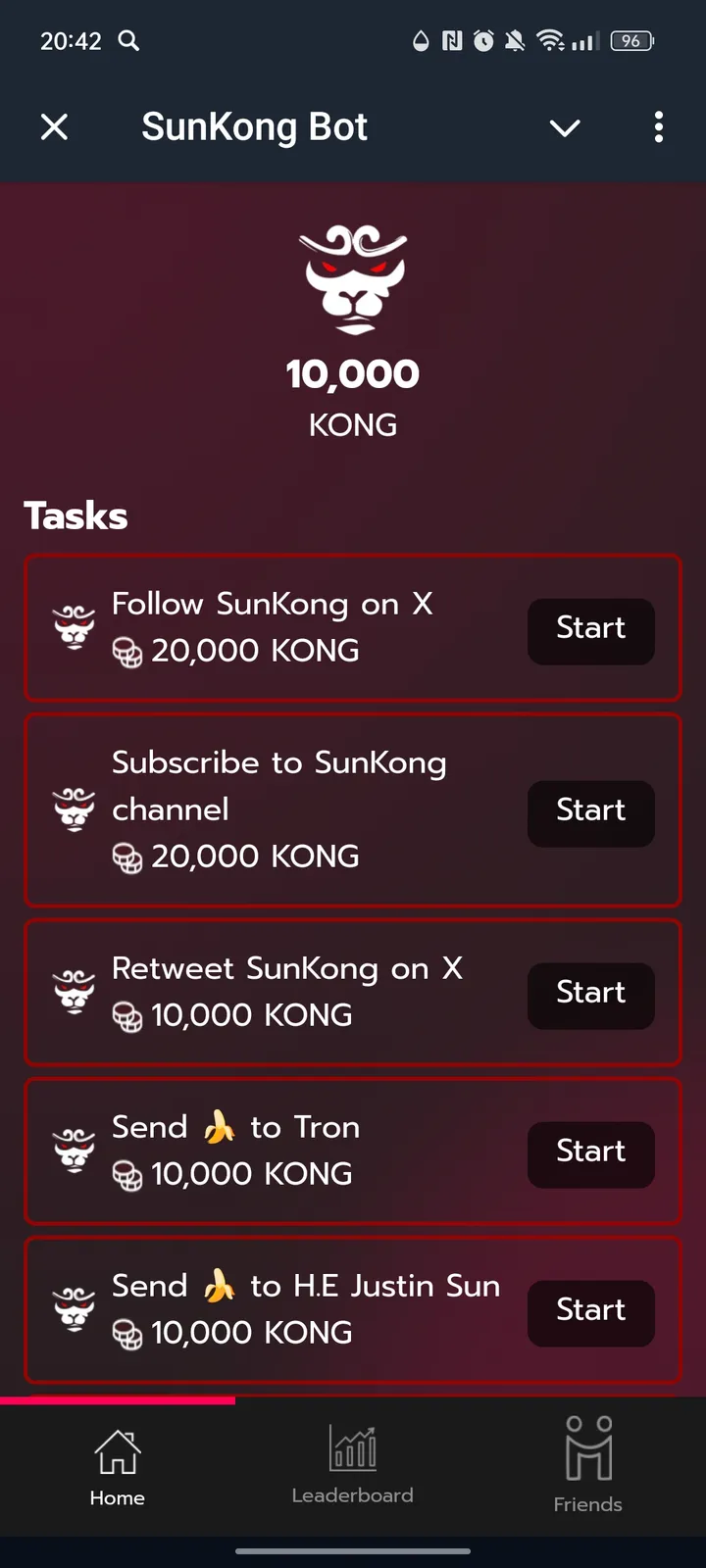This screenshot has width=706, height=1568.
Task: Collapse the bot window using the chevron
Action: (x=565, y=127)
